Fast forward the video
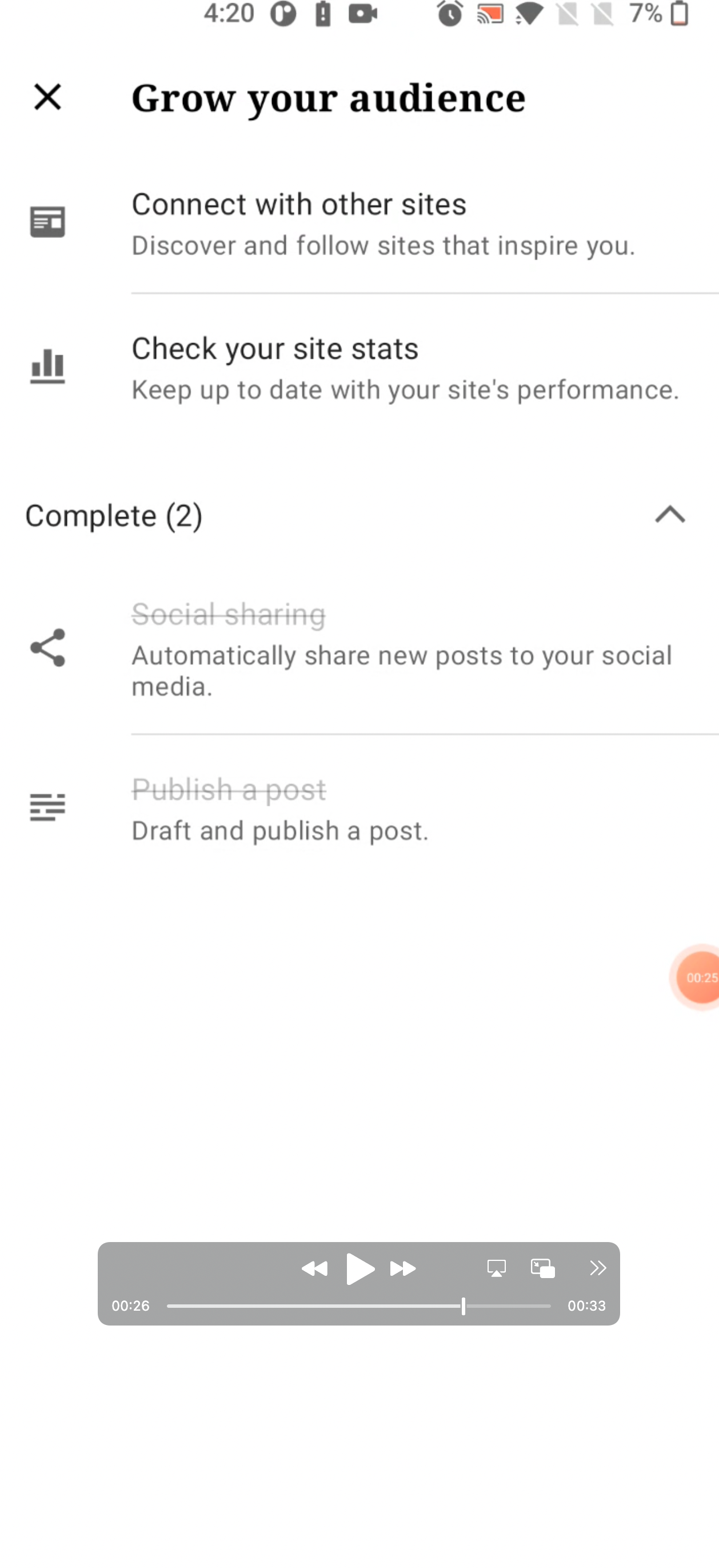The width and height of the screenshot is (719, 1568). click(403, 1268)
